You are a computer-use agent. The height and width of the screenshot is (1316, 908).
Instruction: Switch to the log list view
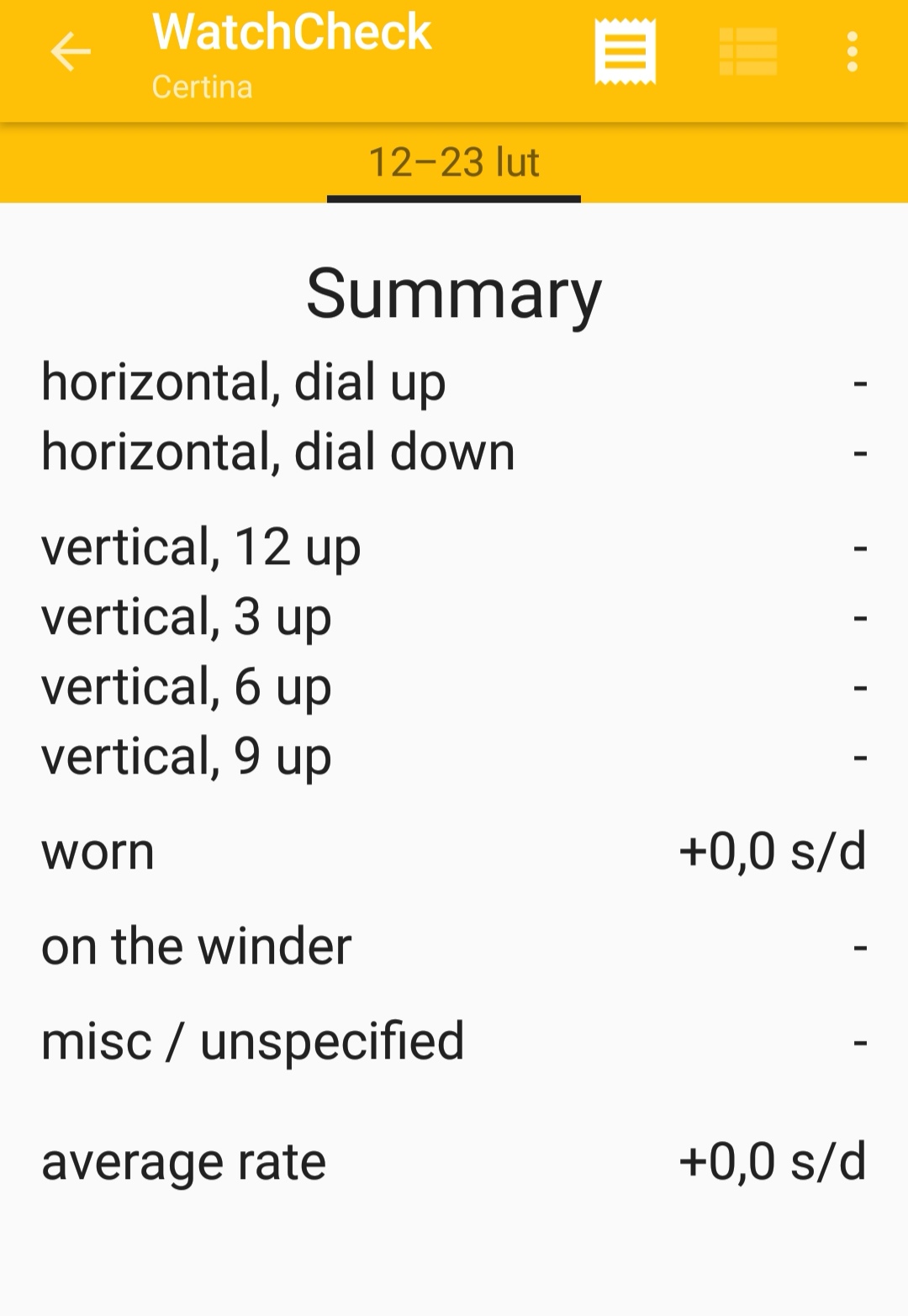(747, 53)
